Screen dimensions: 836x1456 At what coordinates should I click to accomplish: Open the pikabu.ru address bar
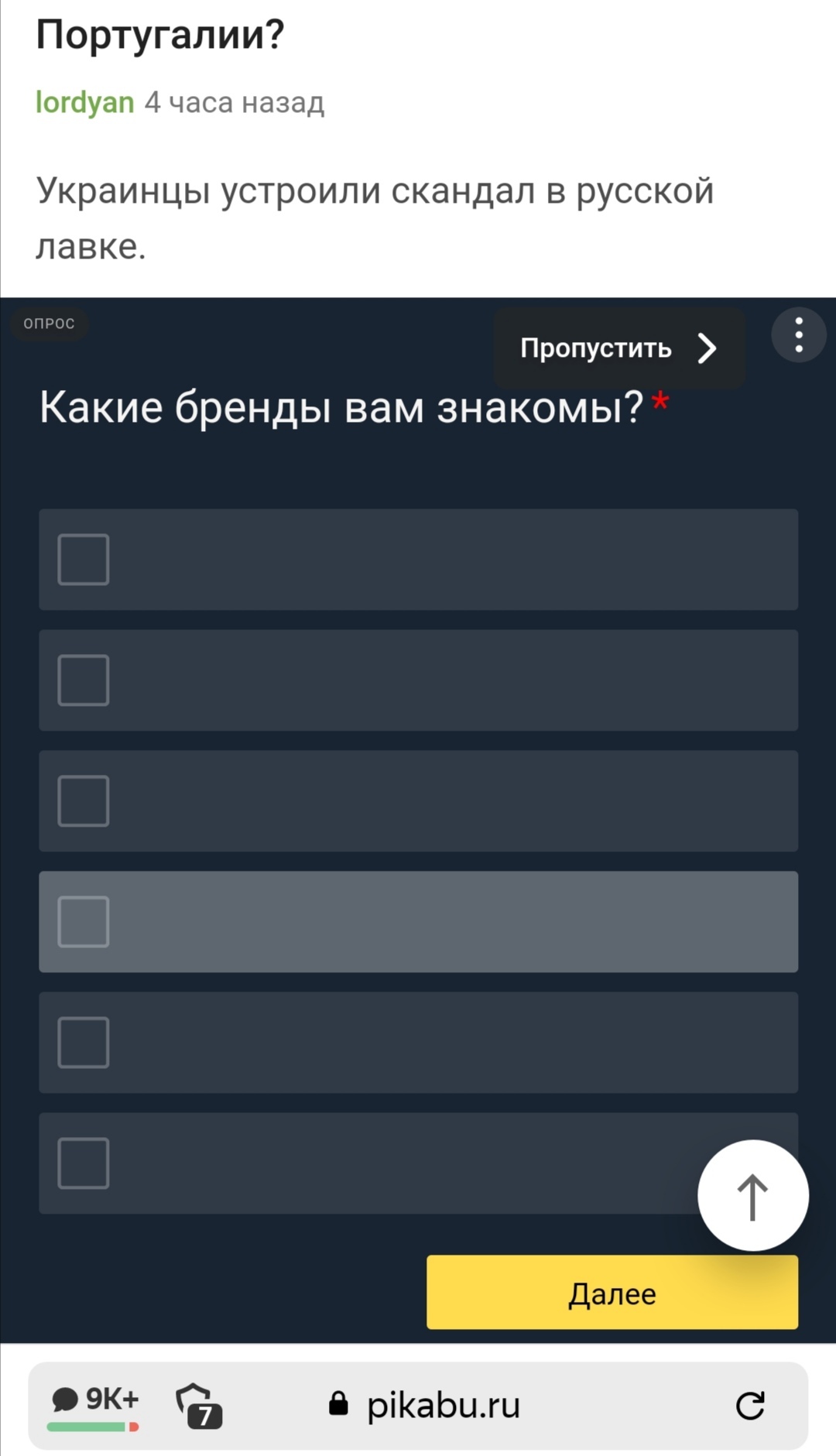[443, 1405]
